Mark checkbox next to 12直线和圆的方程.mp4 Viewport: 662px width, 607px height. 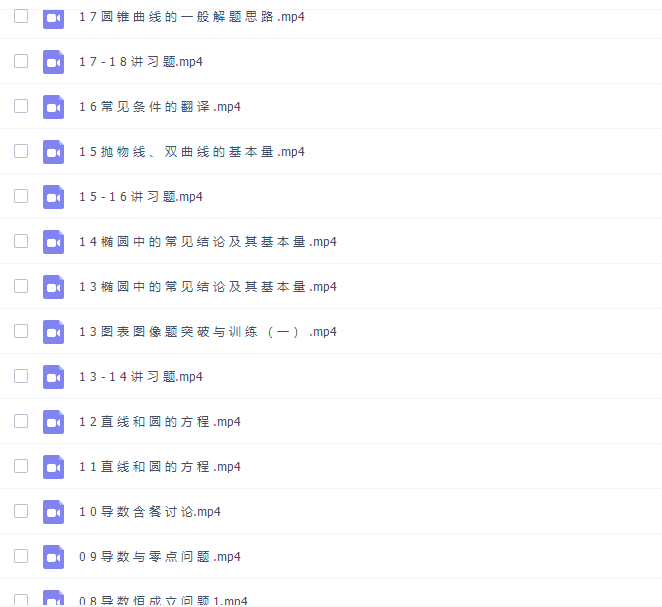click(x=21, y=421)
